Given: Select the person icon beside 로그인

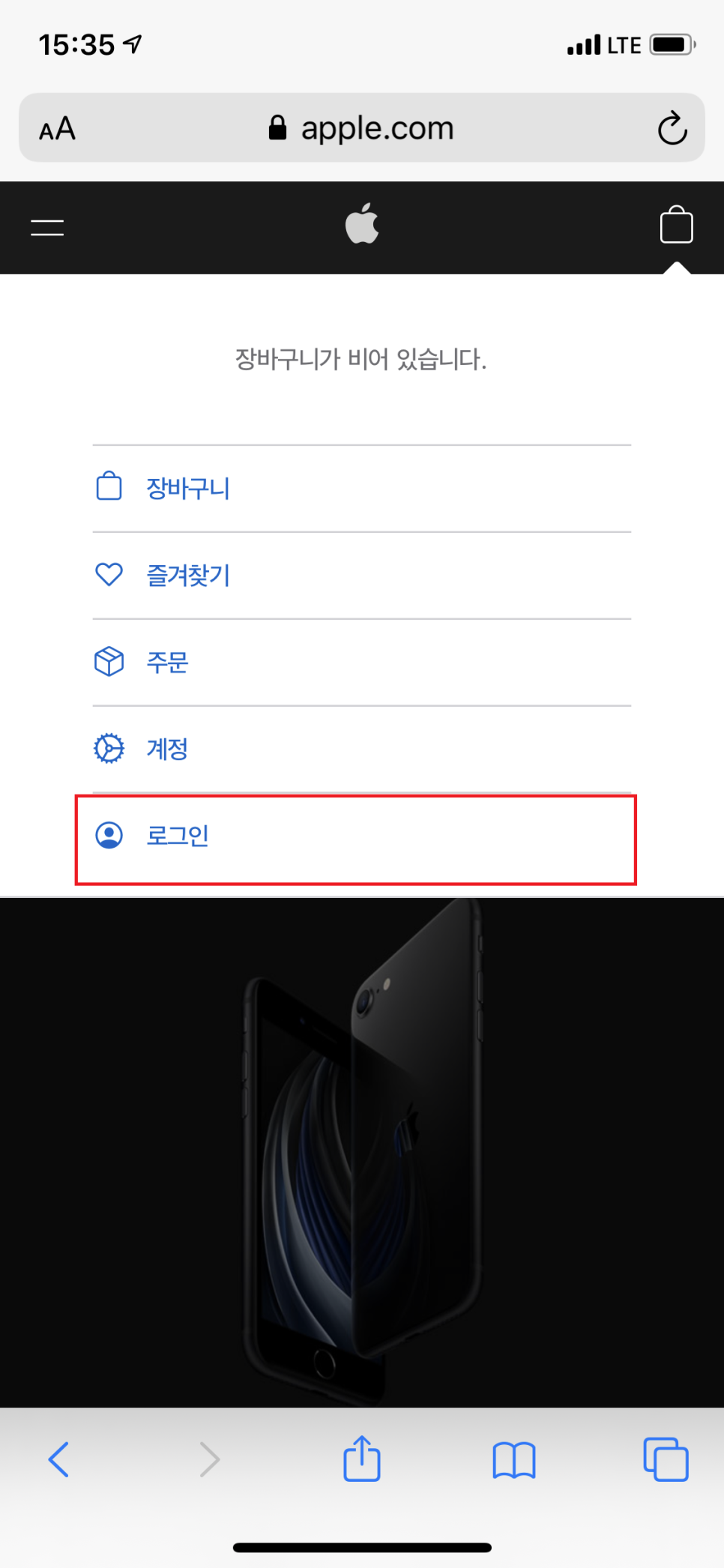Looking at the screenshot, I should (109, 836).
